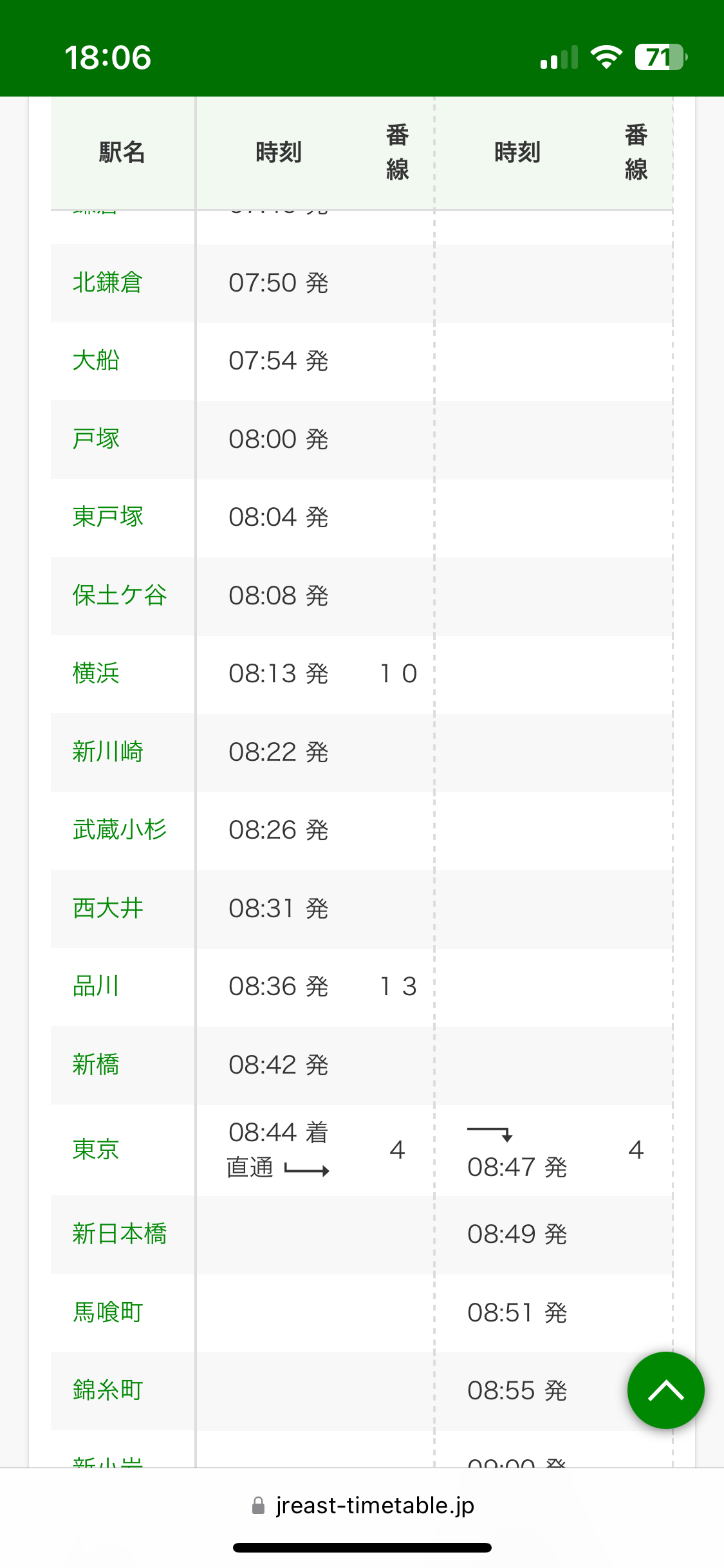Jump back to the top of the page

[x=665, y=1390]
